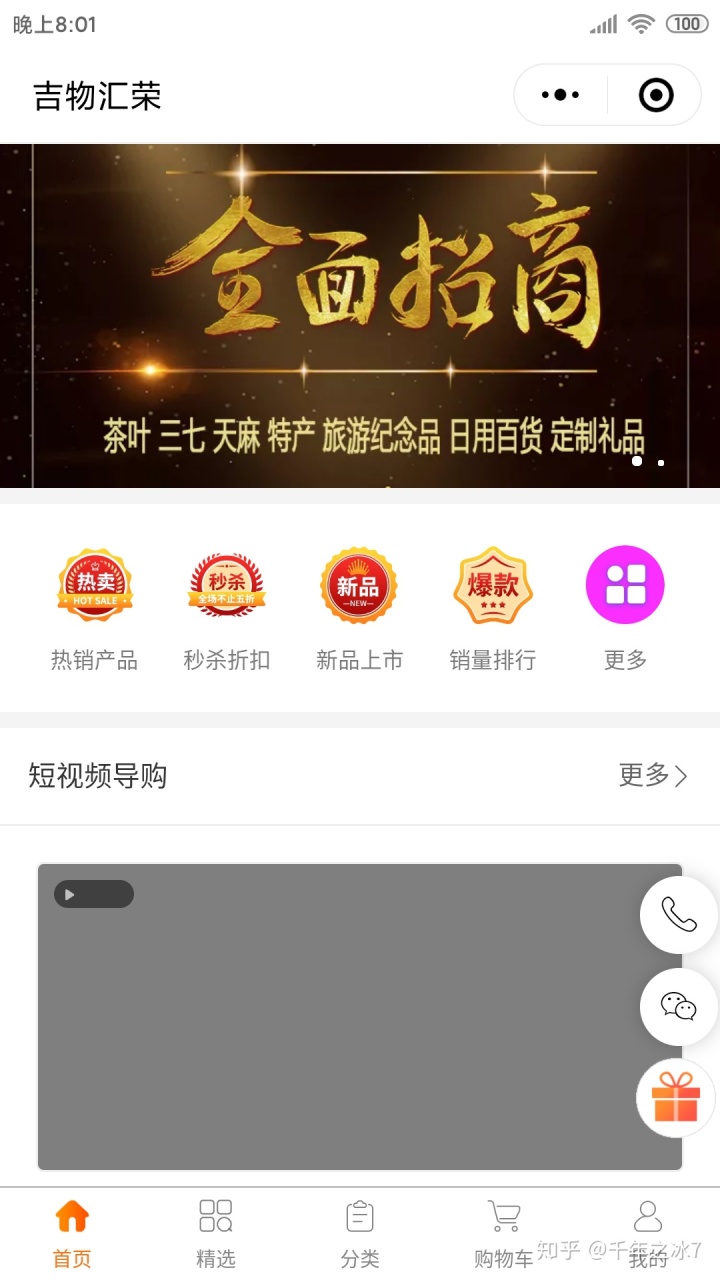720x1280 pixels.
Task: Open 购物车 tab
Action: [x=504, y=1233]
